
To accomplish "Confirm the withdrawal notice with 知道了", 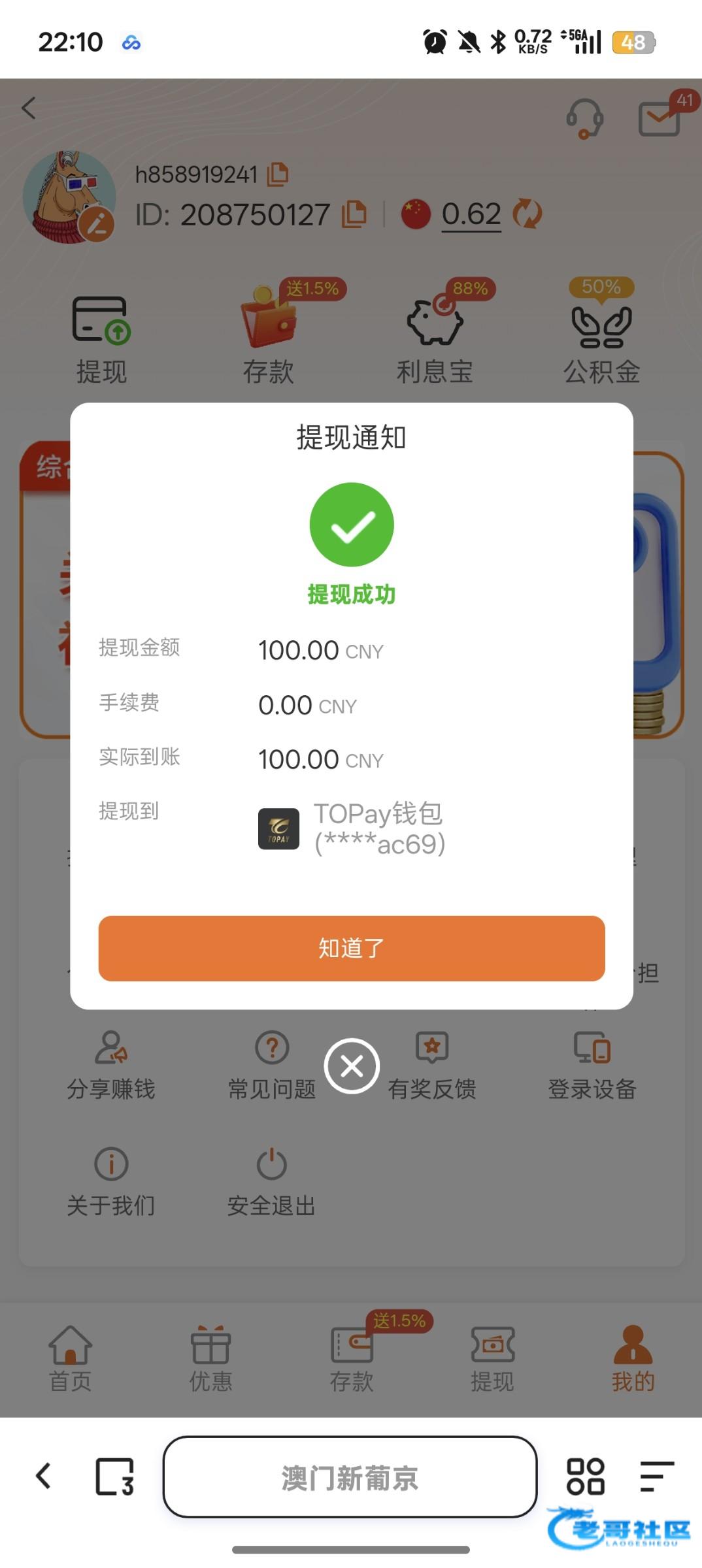I will tap(351, 948).
